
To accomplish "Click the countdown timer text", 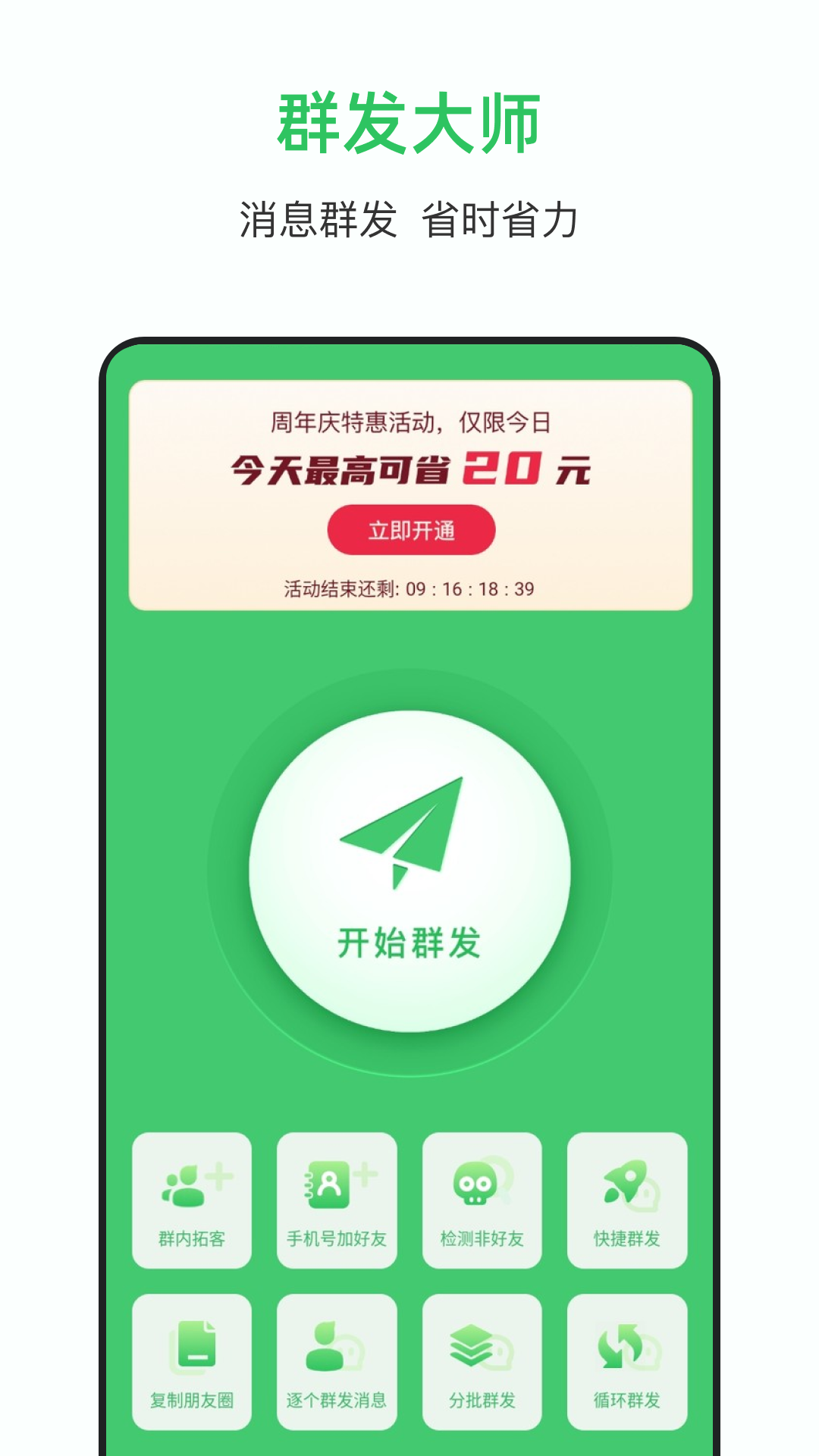I will point(409,588).
